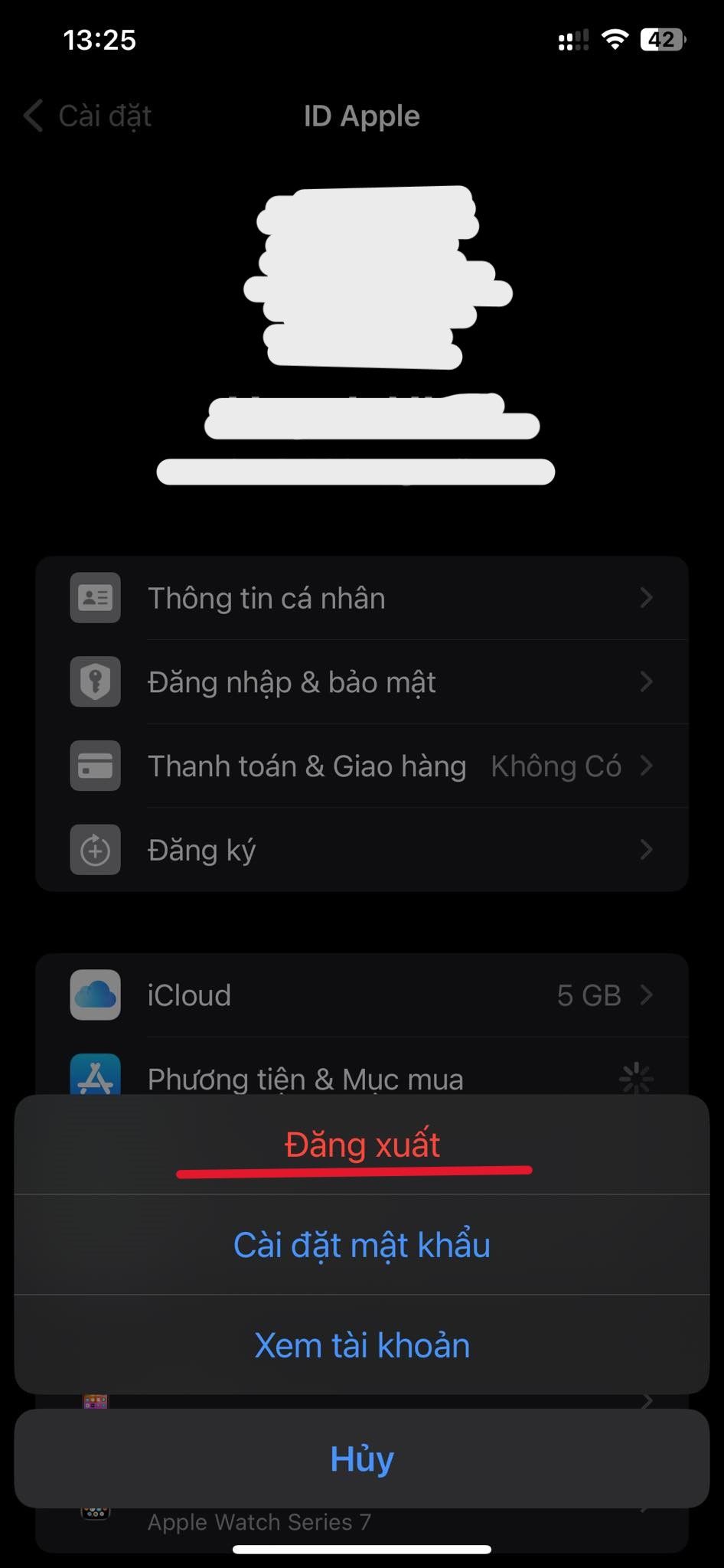Go back to Cài đặt

tap(88, 116)
